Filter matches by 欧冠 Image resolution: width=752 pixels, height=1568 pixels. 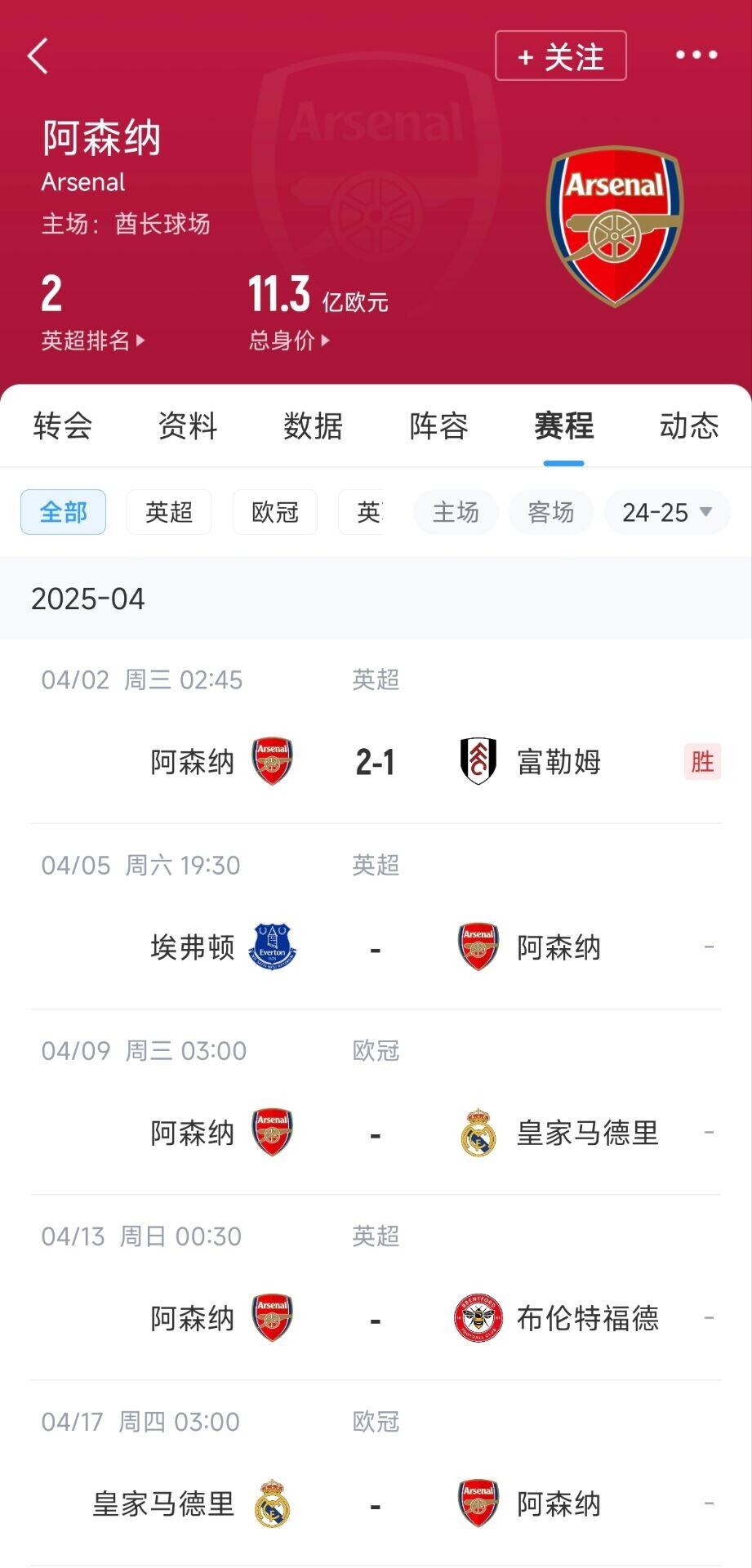[x=275, y=512]
